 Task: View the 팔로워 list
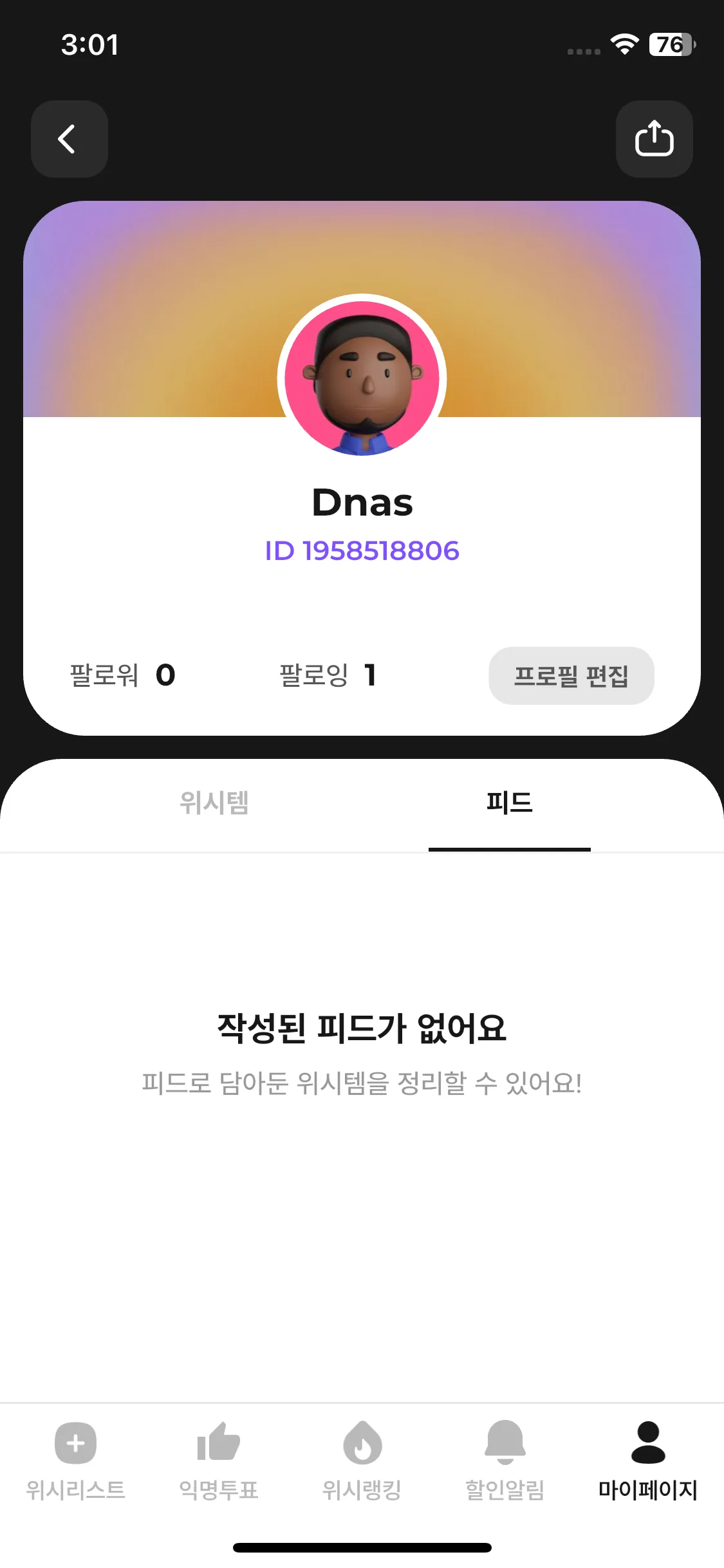122,675
